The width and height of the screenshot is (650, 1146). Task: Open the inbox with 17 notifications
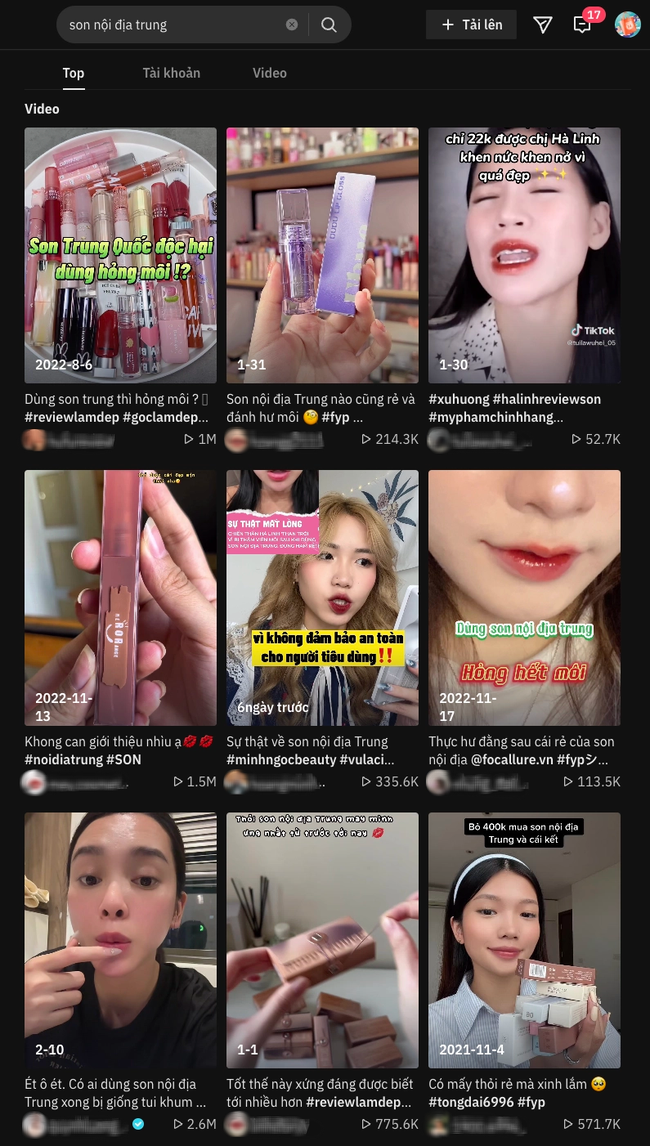pos(583,25)
